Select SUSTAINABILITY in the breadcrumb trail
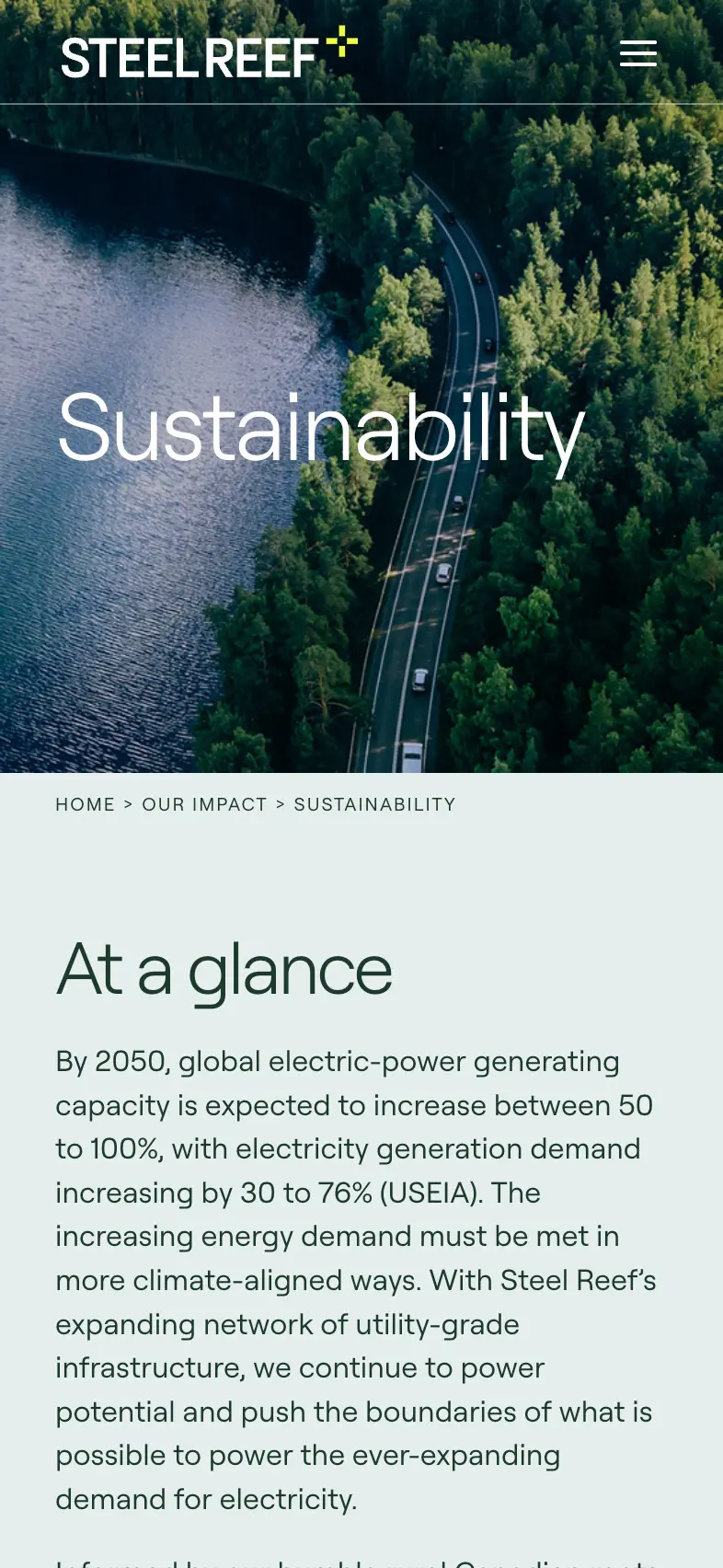This screenshot has width=723, height=1568. click(374, 804)
